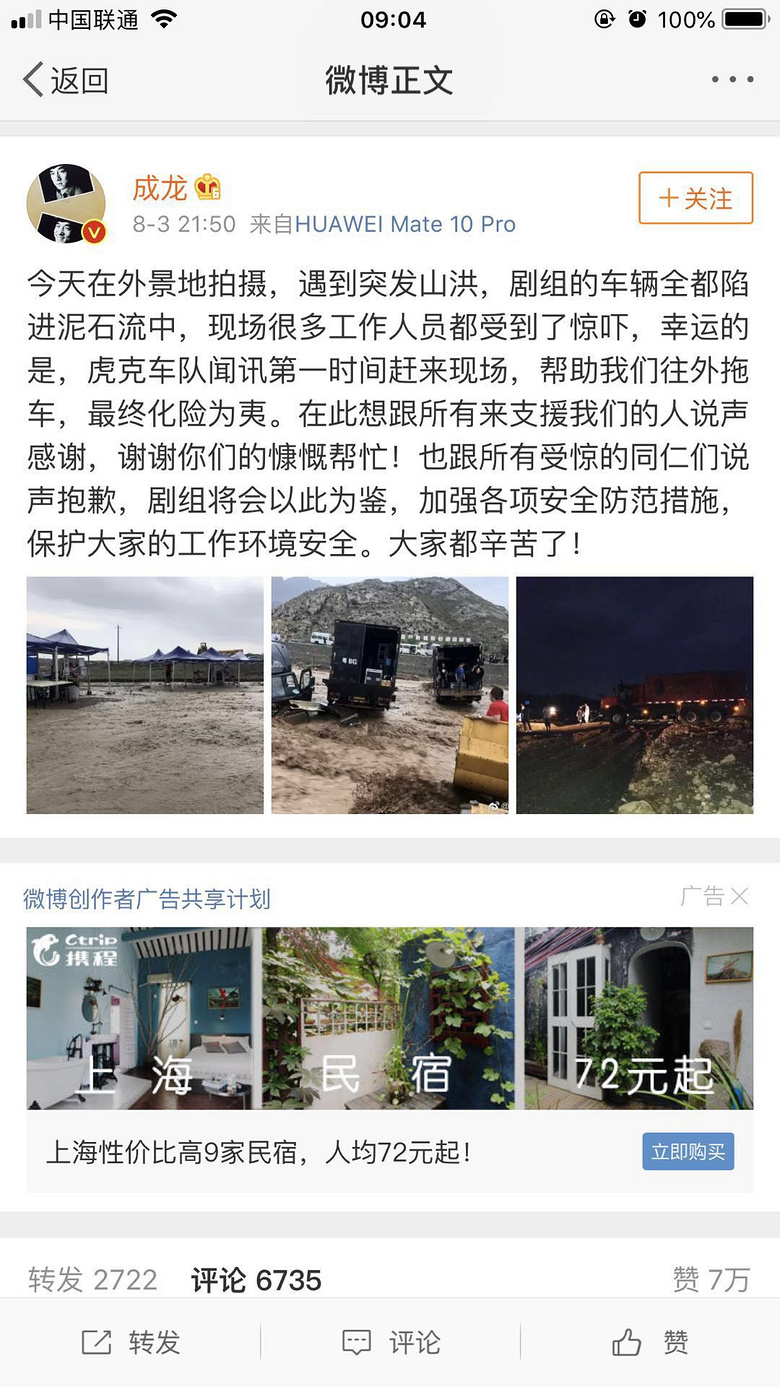Open 微博创作者广告共享计划 link
The width and height of the screenshot is (780, 1387).
pyautogui.click(x=147, y=899)
